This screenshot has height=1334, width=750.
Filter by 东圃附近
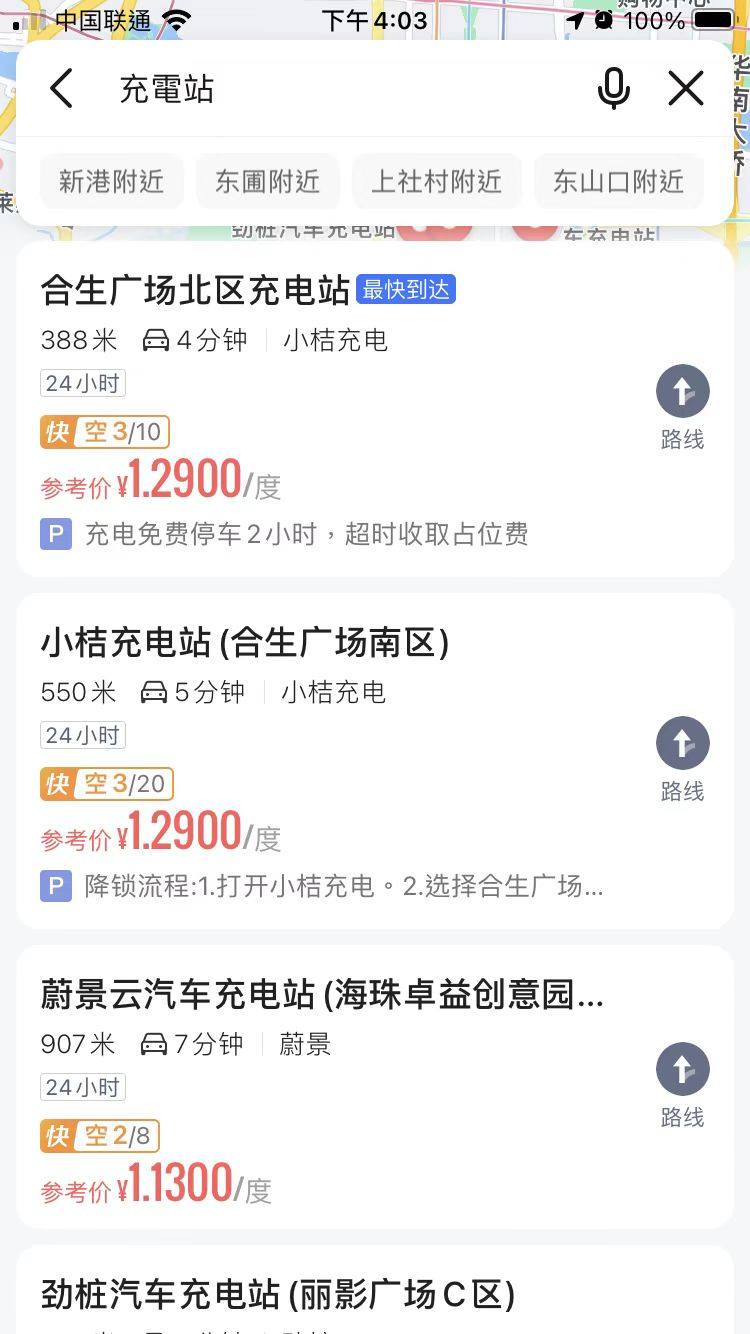tap(267, 181)
